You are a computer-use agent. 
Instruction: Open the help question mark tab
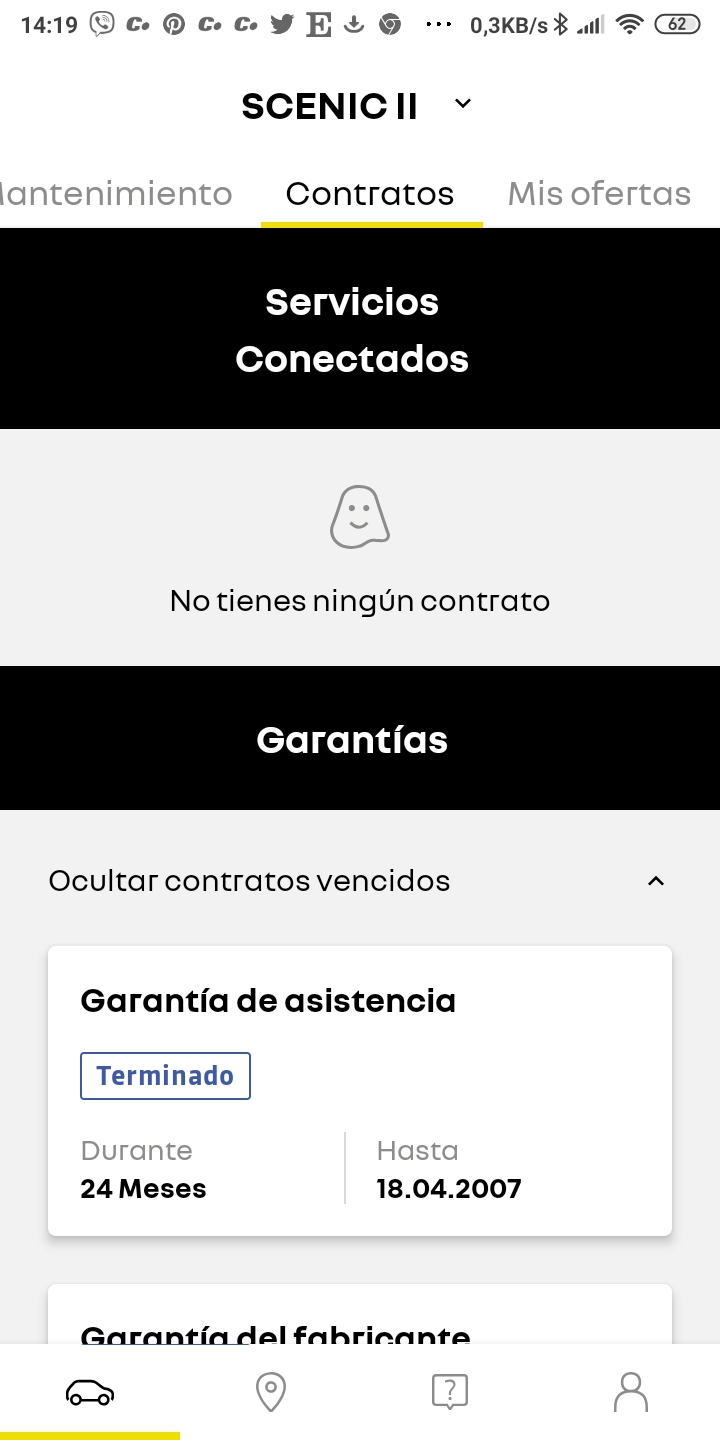pyautogui.click(x=450, y=1391)
